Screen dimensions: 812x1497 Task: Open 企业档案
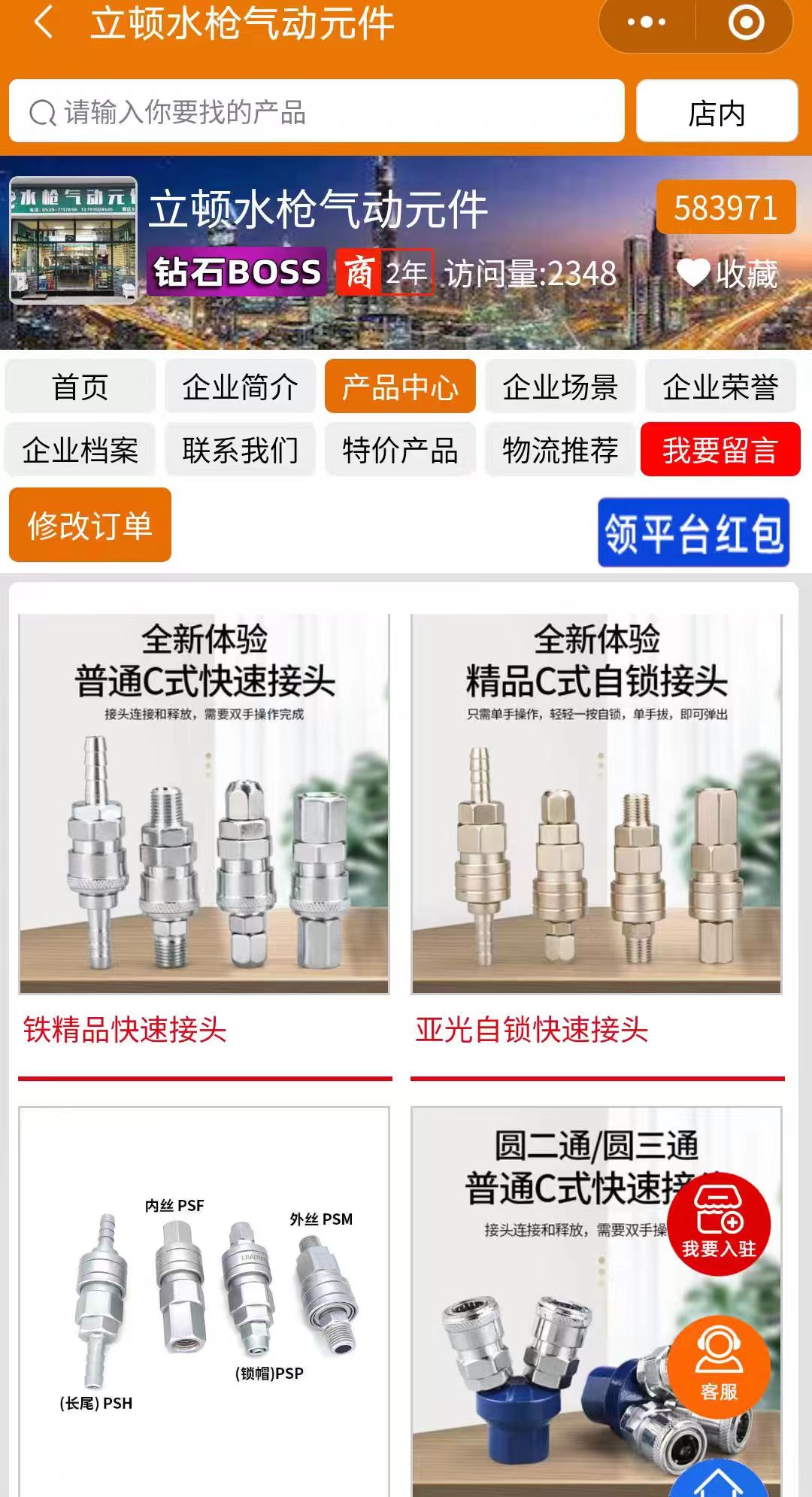(x=80, y=450)
